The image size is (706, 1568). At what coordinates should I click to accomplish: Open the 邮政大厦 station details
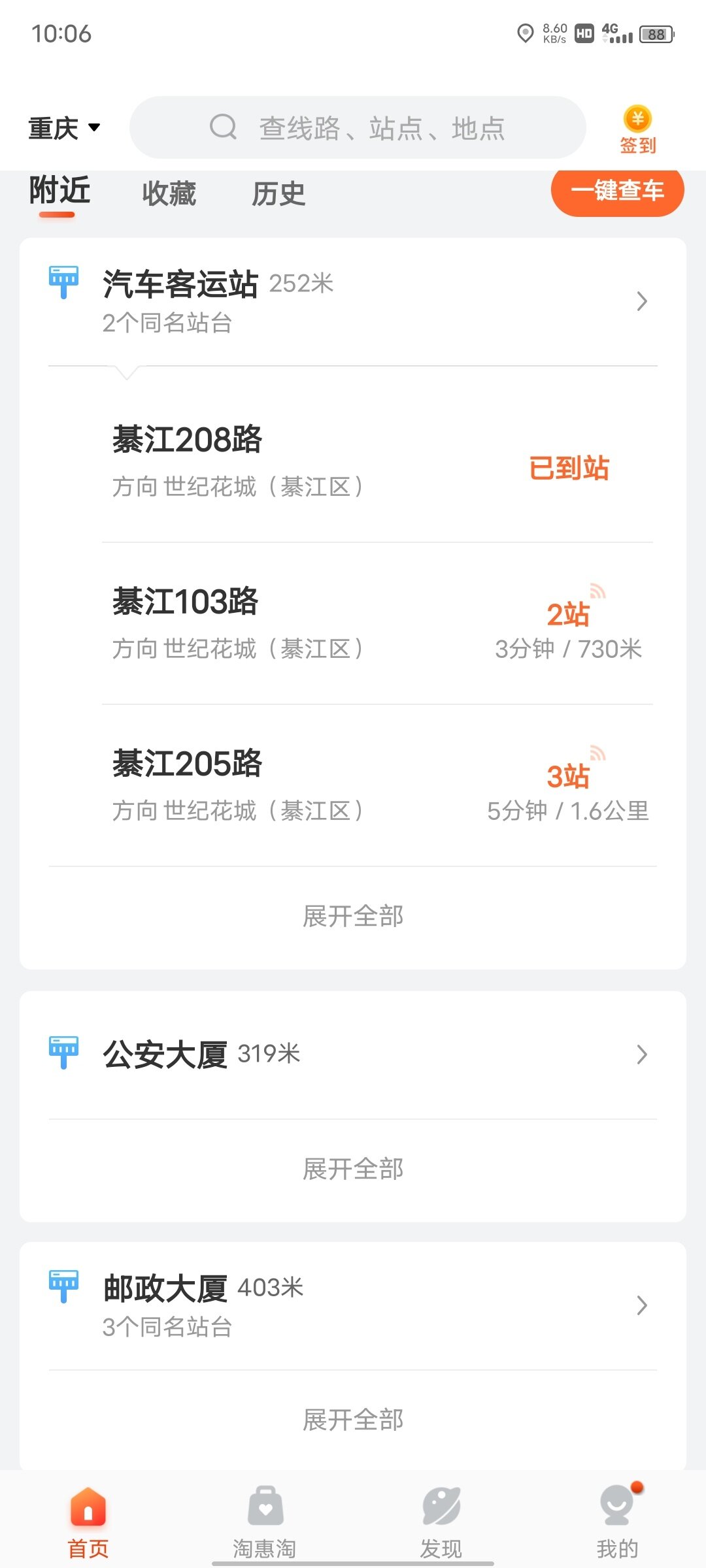[353, 1305]
